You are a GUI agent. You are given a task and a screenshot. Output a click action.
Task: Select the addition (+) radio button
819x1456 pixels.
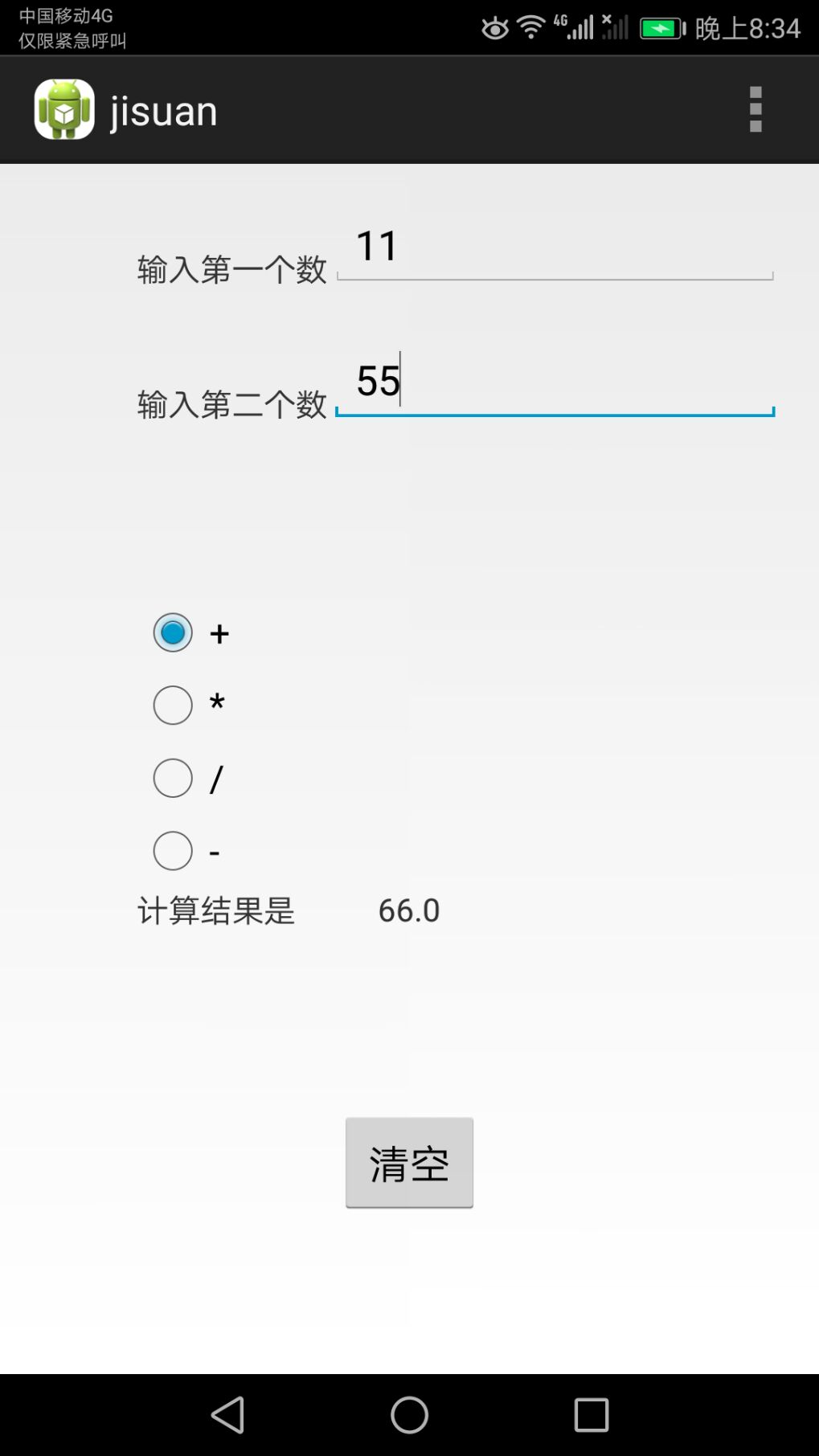click(173, 632)
